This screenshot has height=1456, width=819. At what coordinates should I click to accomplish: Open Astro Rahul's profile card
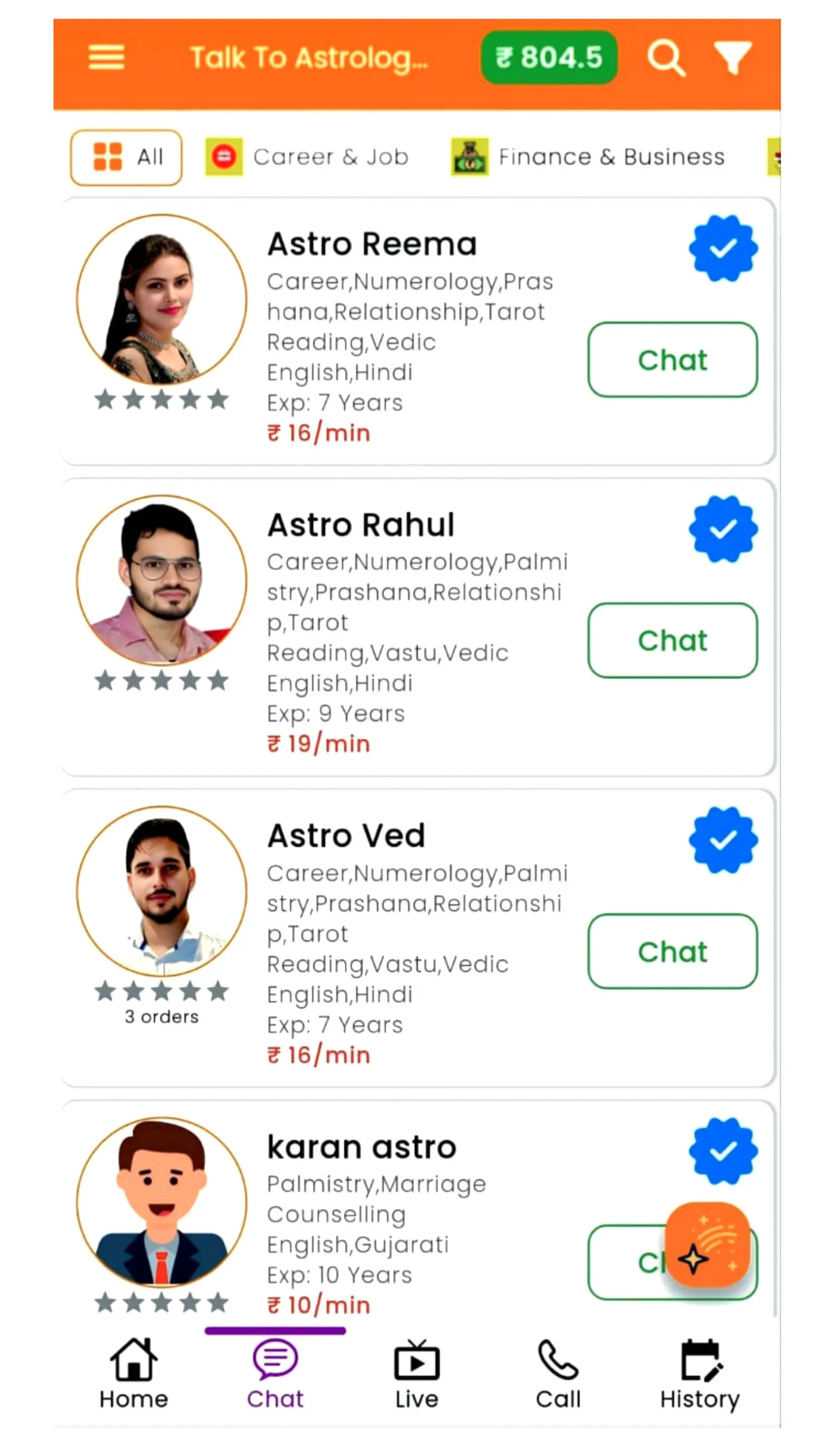tap(417, 627)
